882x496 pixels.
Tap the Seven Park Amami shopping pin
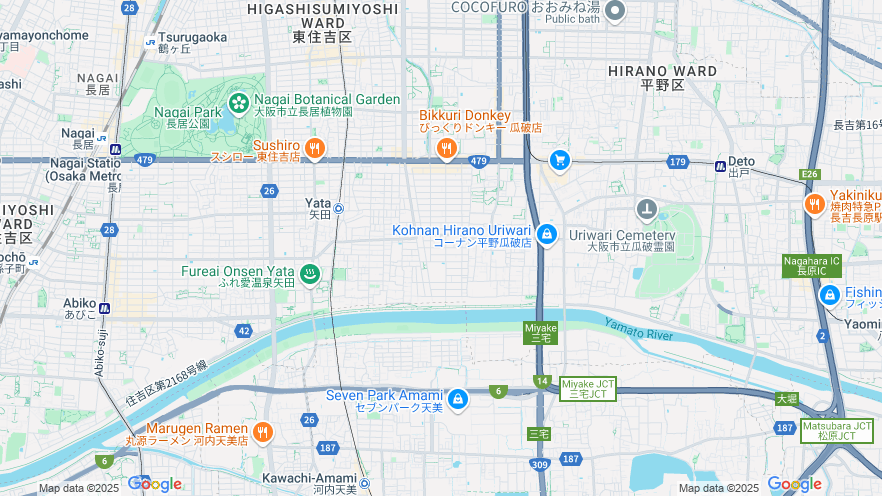[457, 399]
